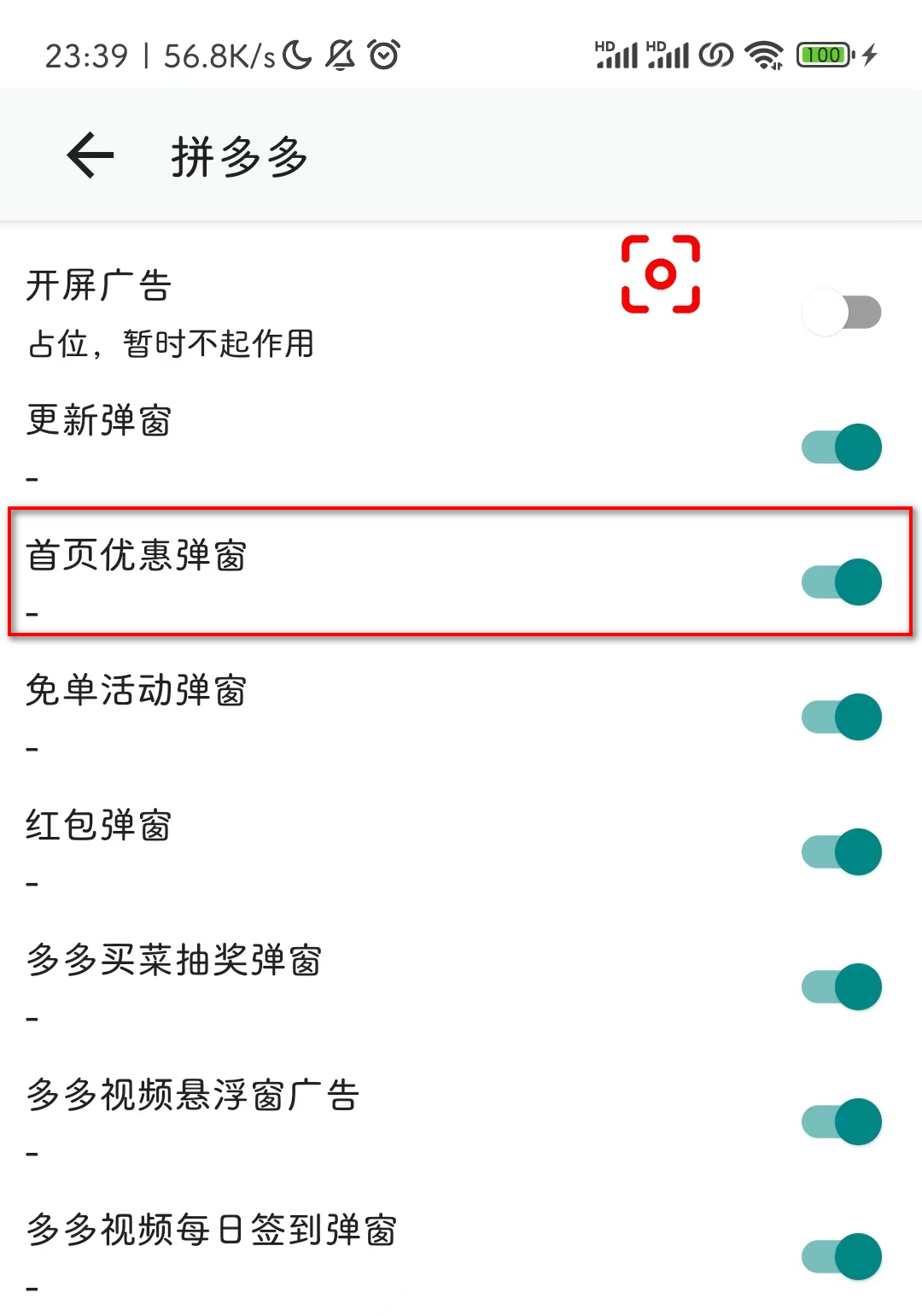
Task: Tap the back arrow icon
Action: 89,155
